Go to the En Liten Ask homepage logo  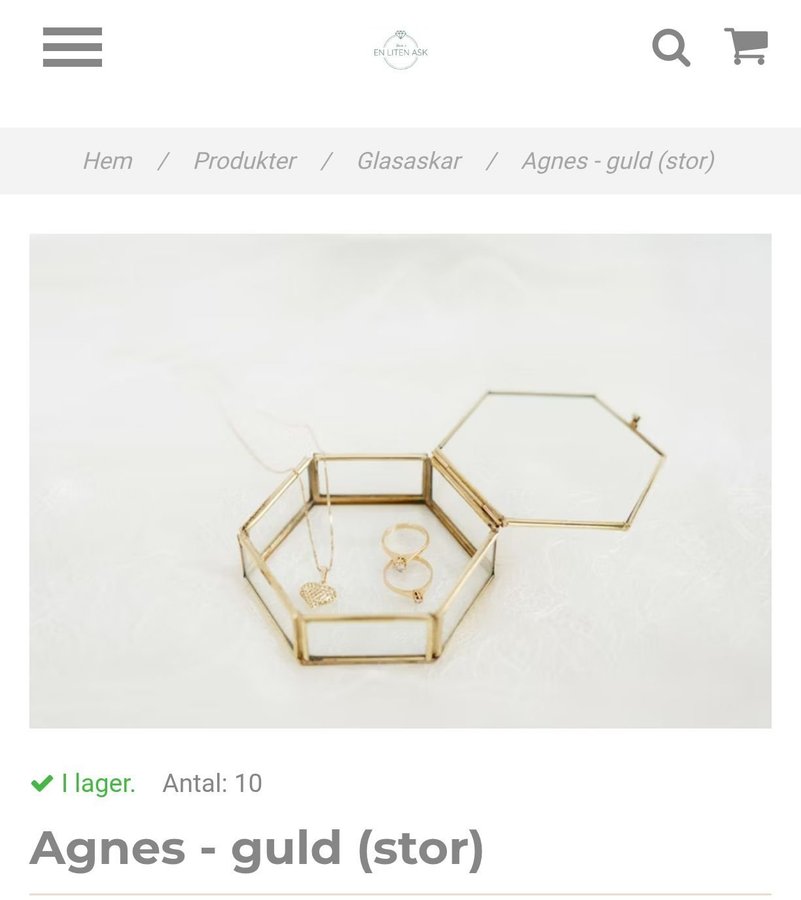400,50
